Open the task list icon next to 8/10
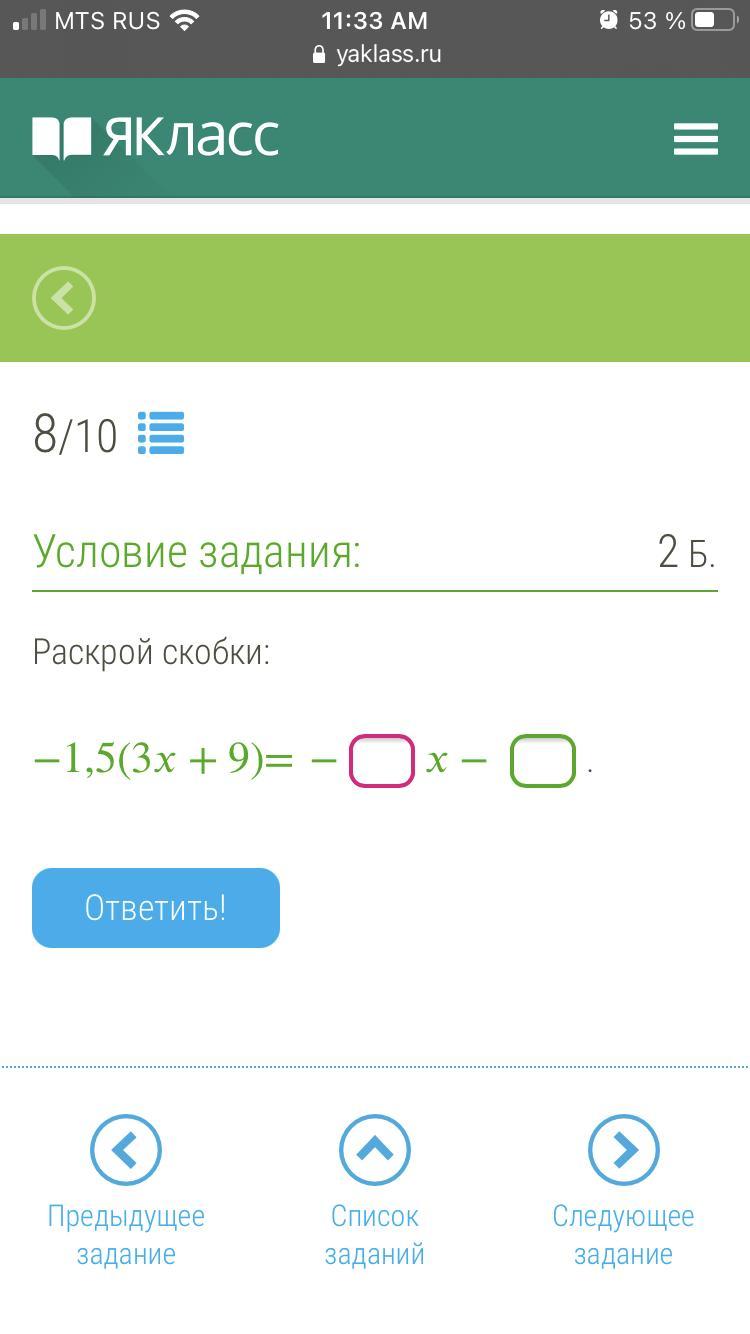The width and height of the screenshot is (750, 1334). click(x=161, y=434)
